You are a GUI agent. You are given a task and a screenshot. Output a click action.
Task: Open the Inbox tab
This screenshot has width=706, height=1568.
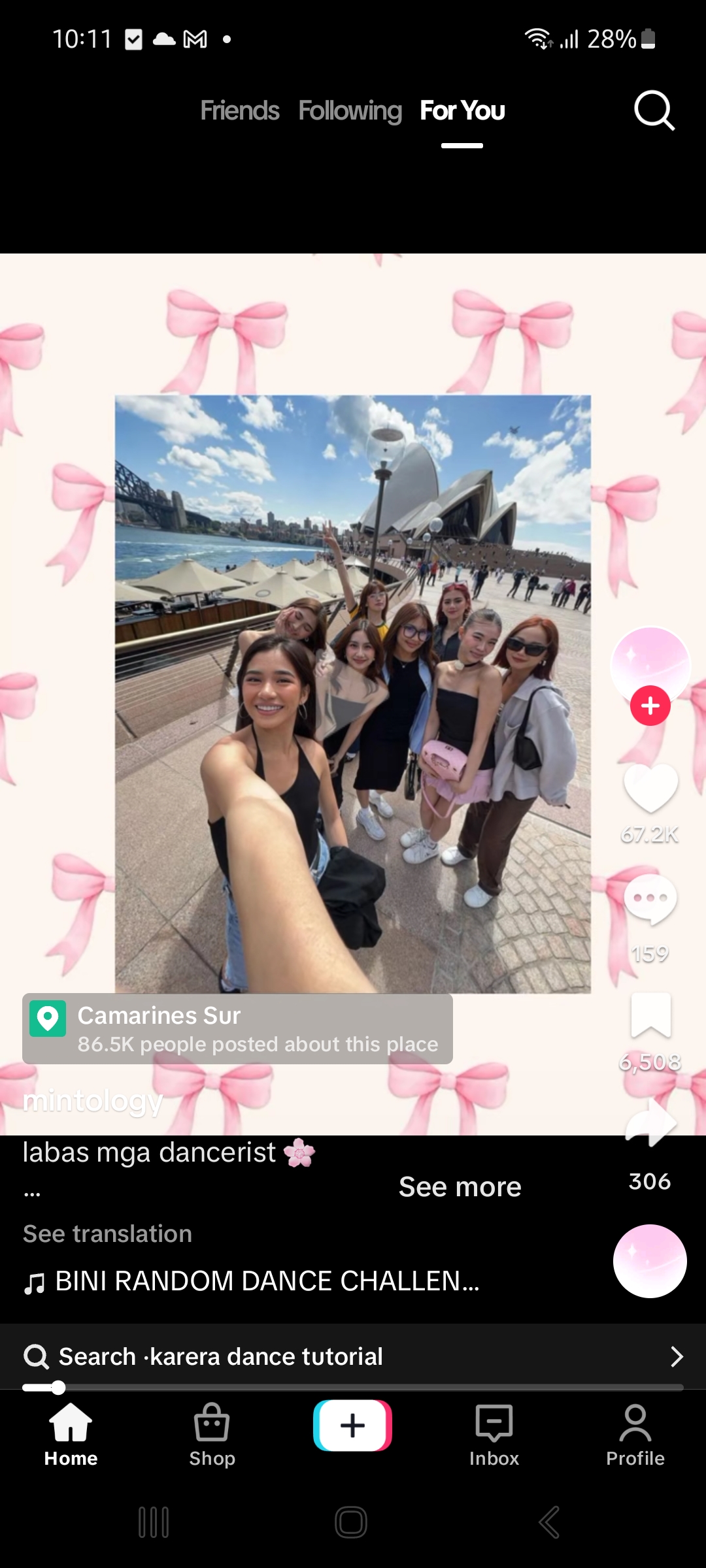point(494,1435)
